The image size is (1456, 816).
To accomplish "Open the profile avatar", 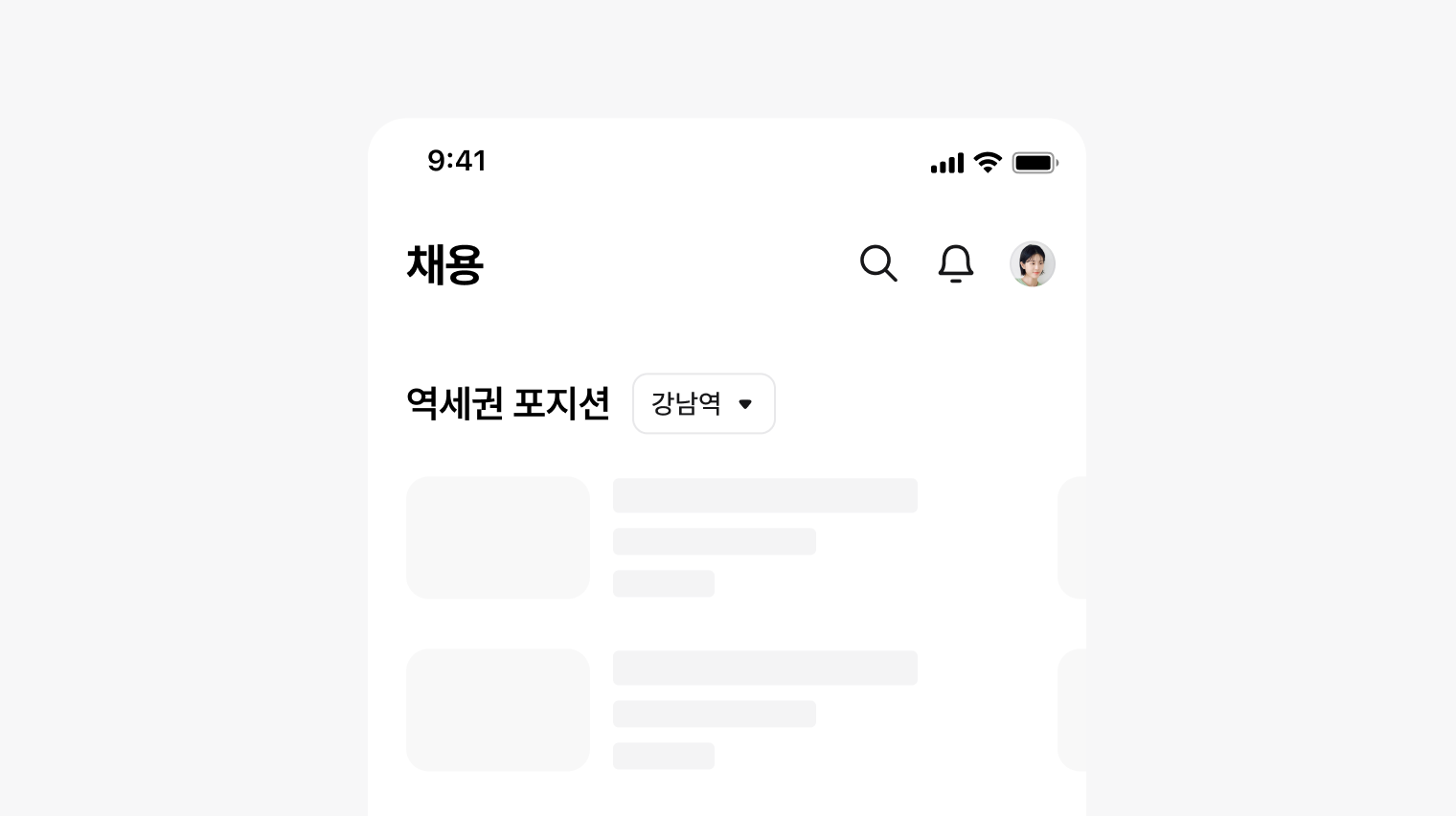I will point(1032,263).
